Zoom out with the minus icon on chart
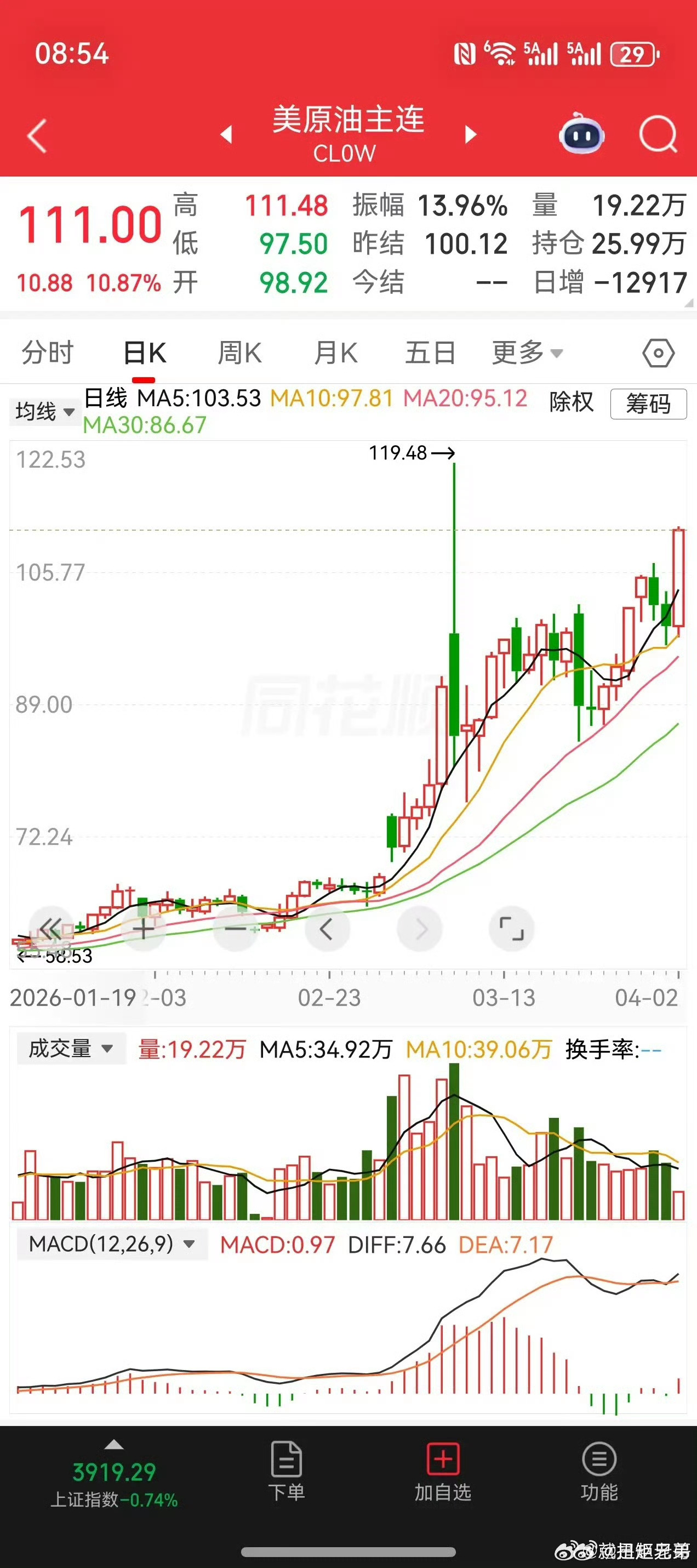The image size is (697, 1568). coord(236,928)
